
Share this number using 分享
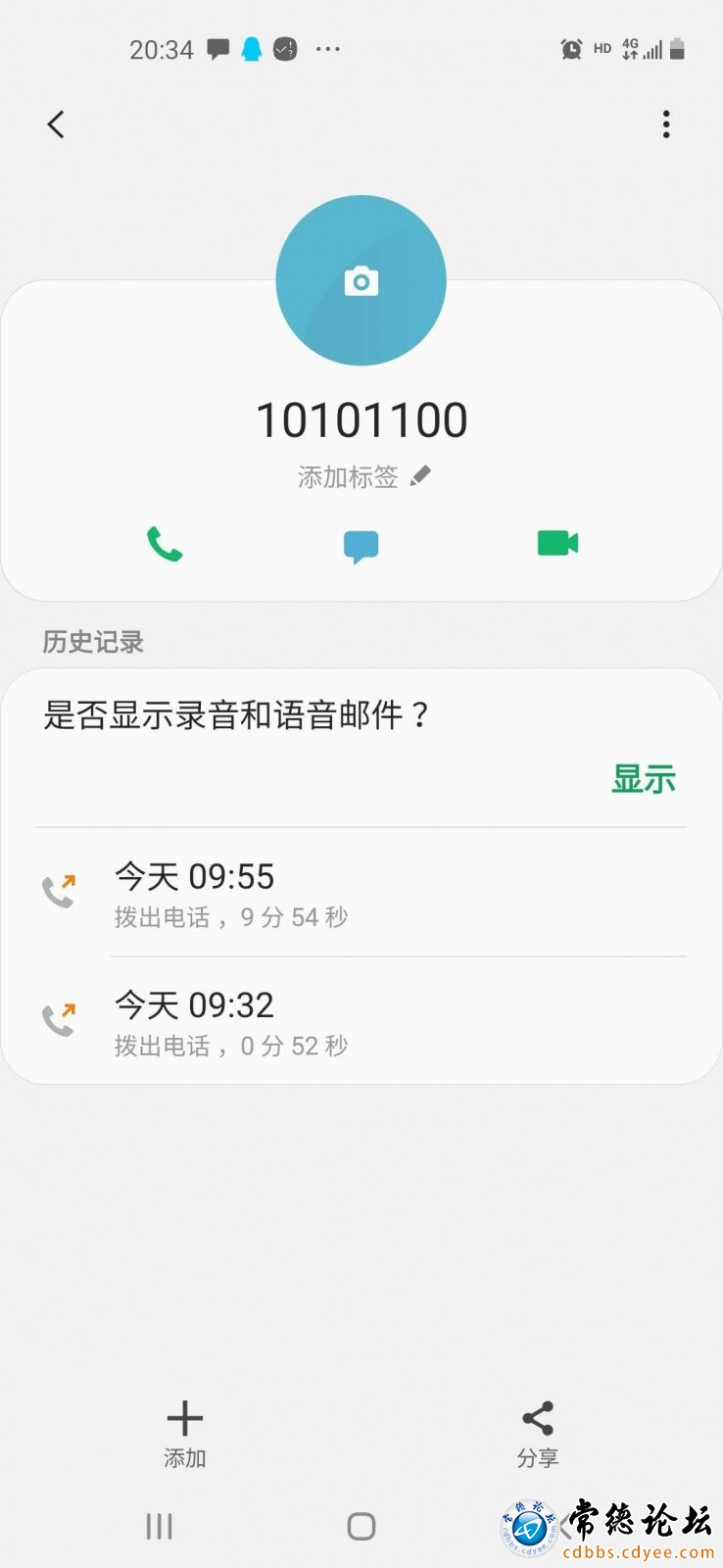coord(538,1434)
